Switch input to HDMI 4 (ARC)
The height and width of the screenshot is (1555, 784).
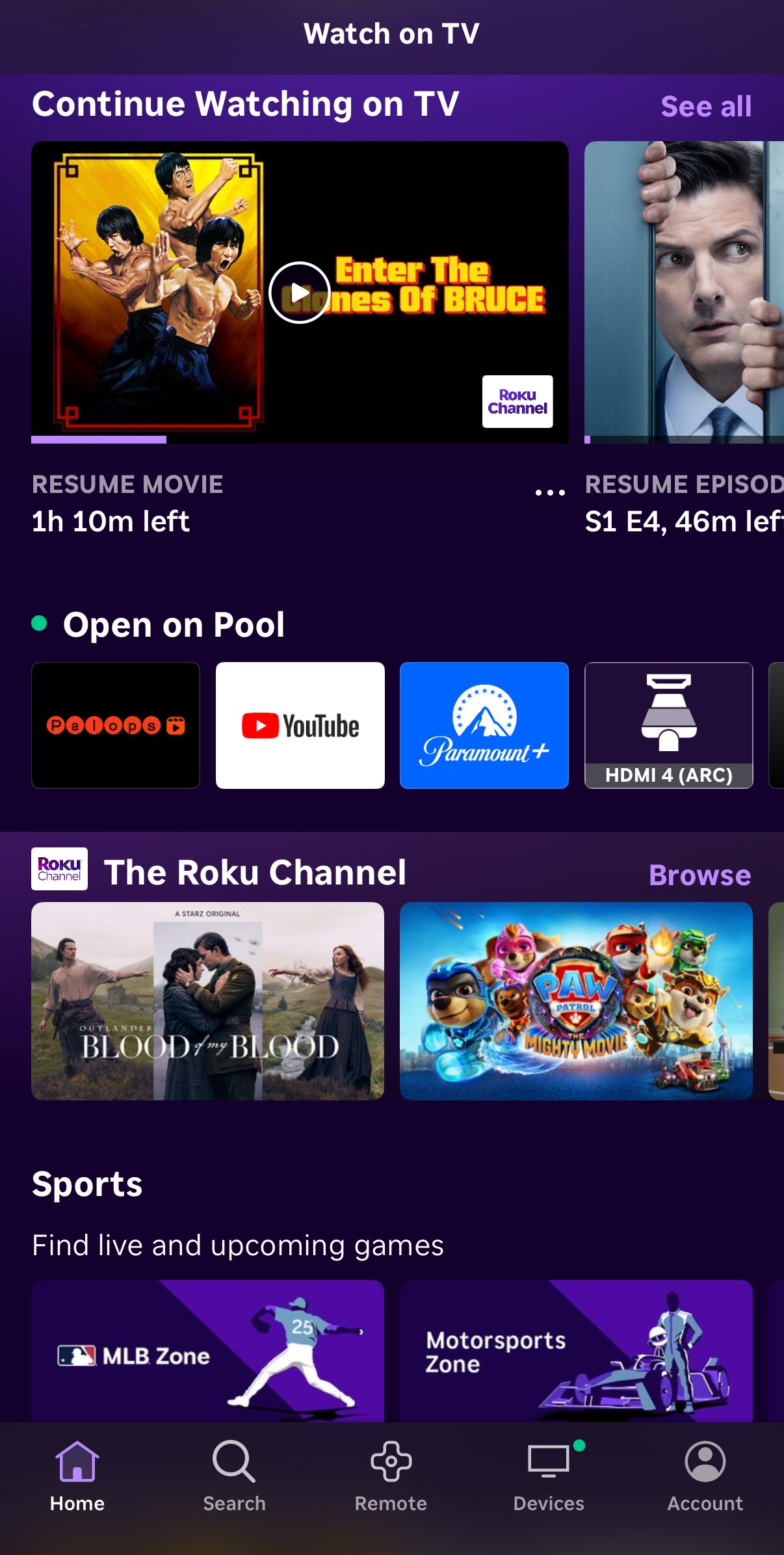pyautogui.click(x=668, y=725)
